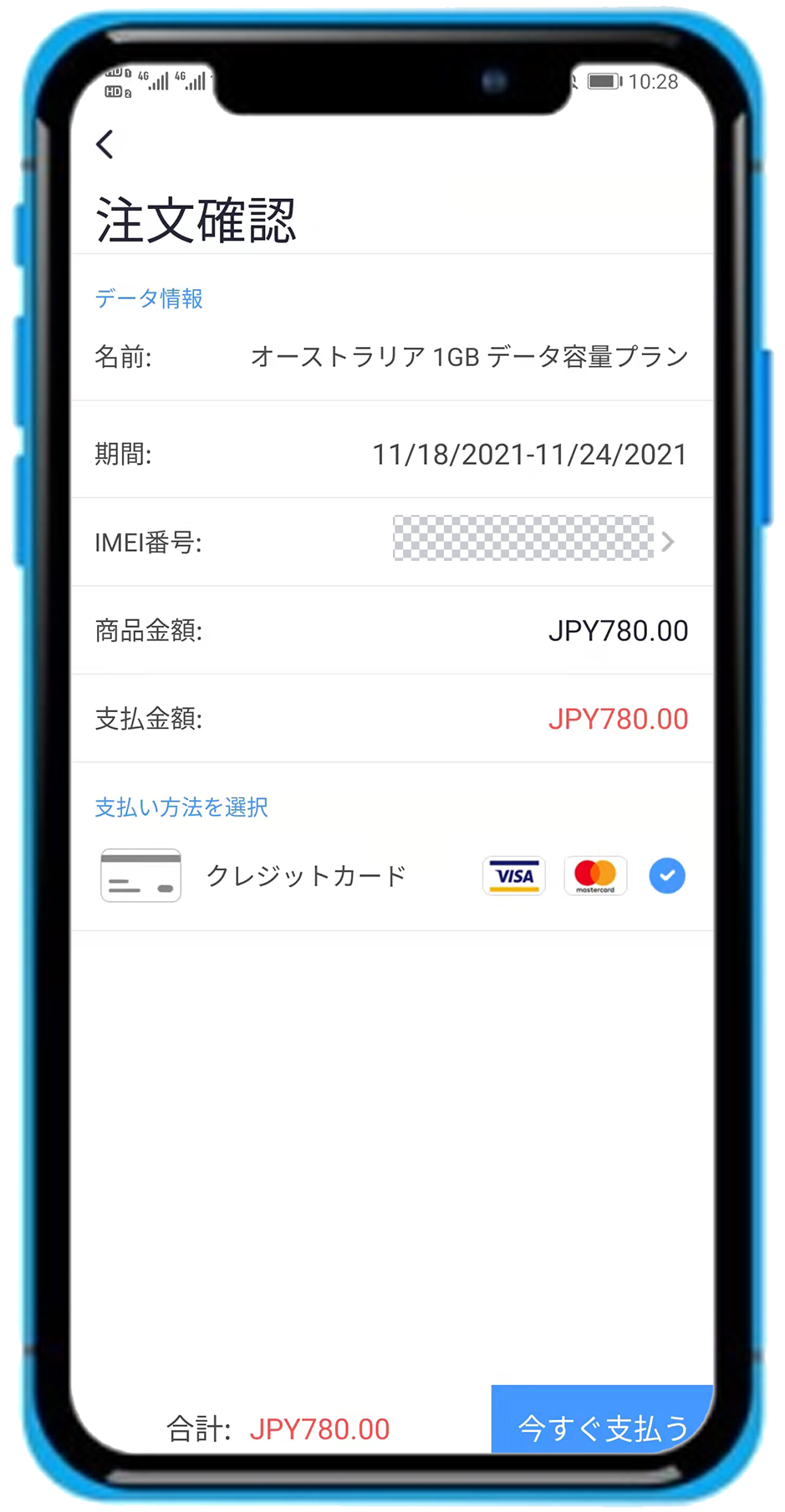Select クレジットカード payment radio button
The image size is (785, 1512).
click(x=666, y=876)
